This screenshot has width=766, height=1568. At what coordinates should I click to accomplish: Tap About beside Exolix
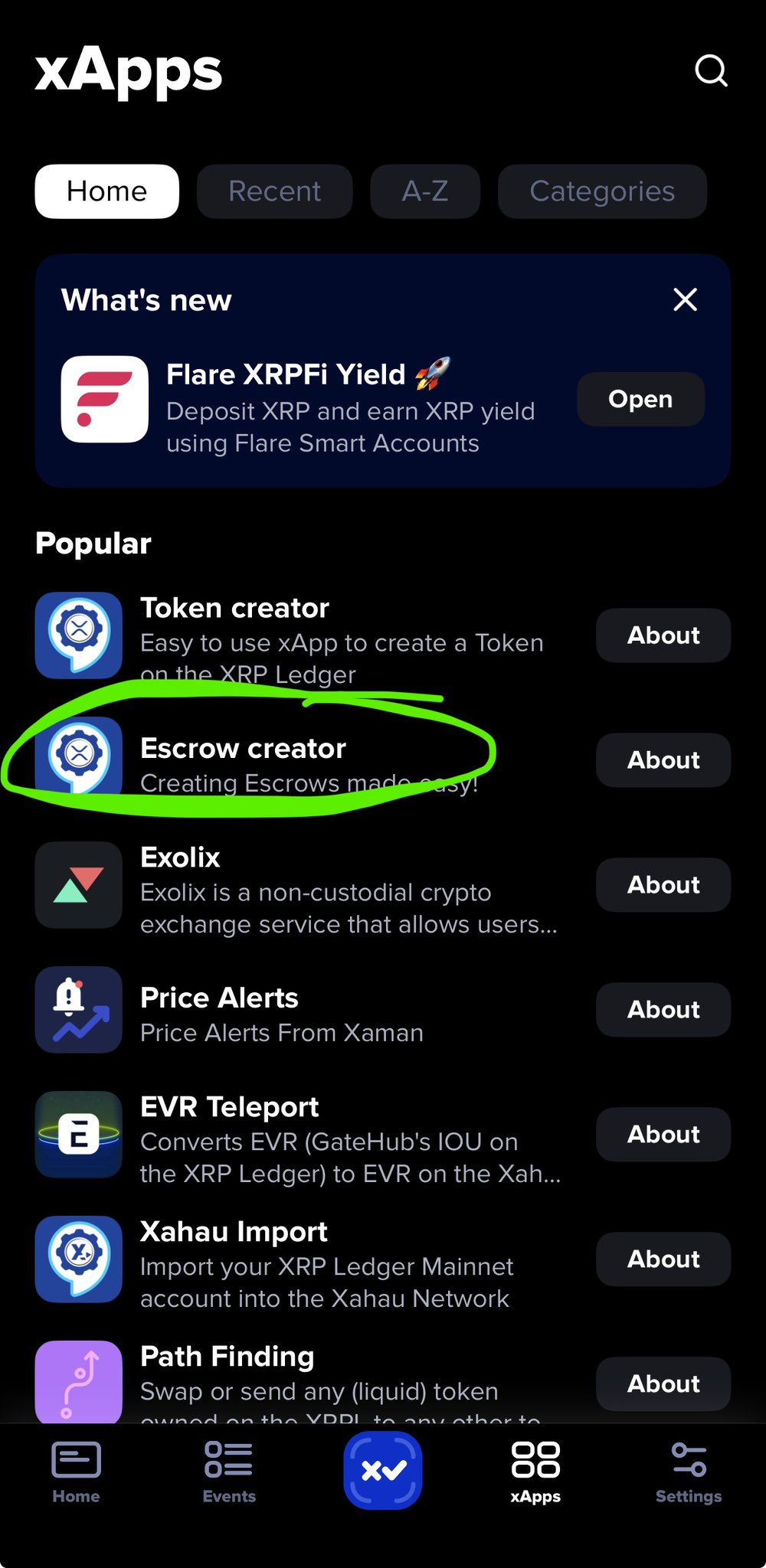[x=663, y=885]
